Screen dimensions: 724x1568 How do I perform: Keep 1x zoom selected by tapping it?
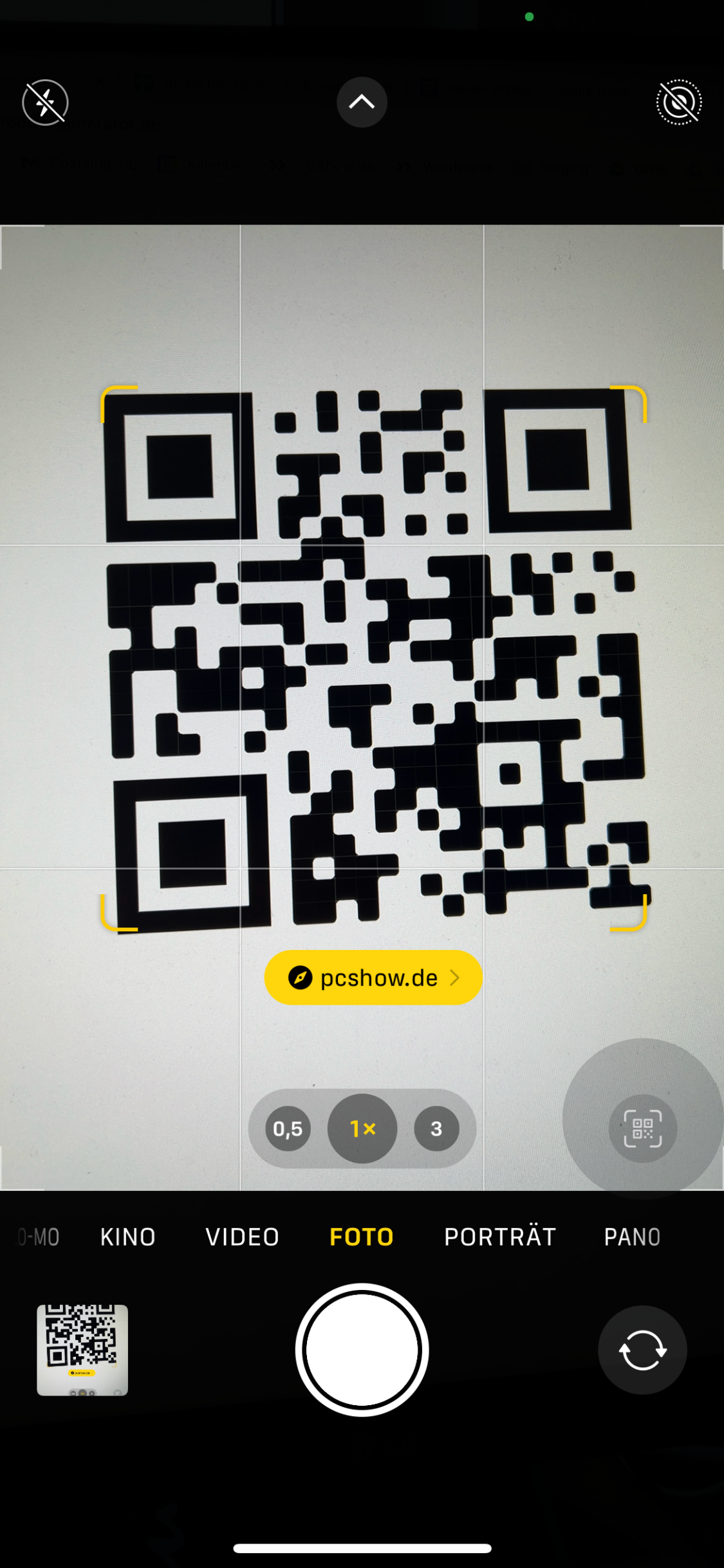pos(362,1128)
